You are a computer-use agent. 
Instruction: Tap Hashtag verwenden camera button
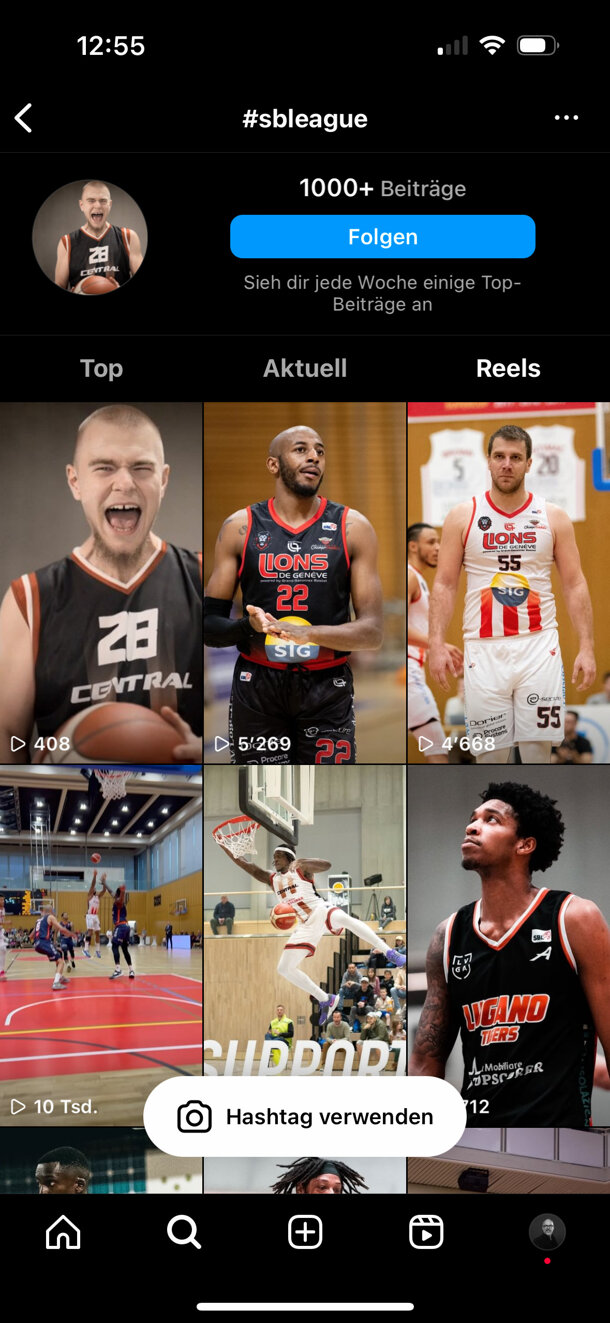pos(305,1117)
